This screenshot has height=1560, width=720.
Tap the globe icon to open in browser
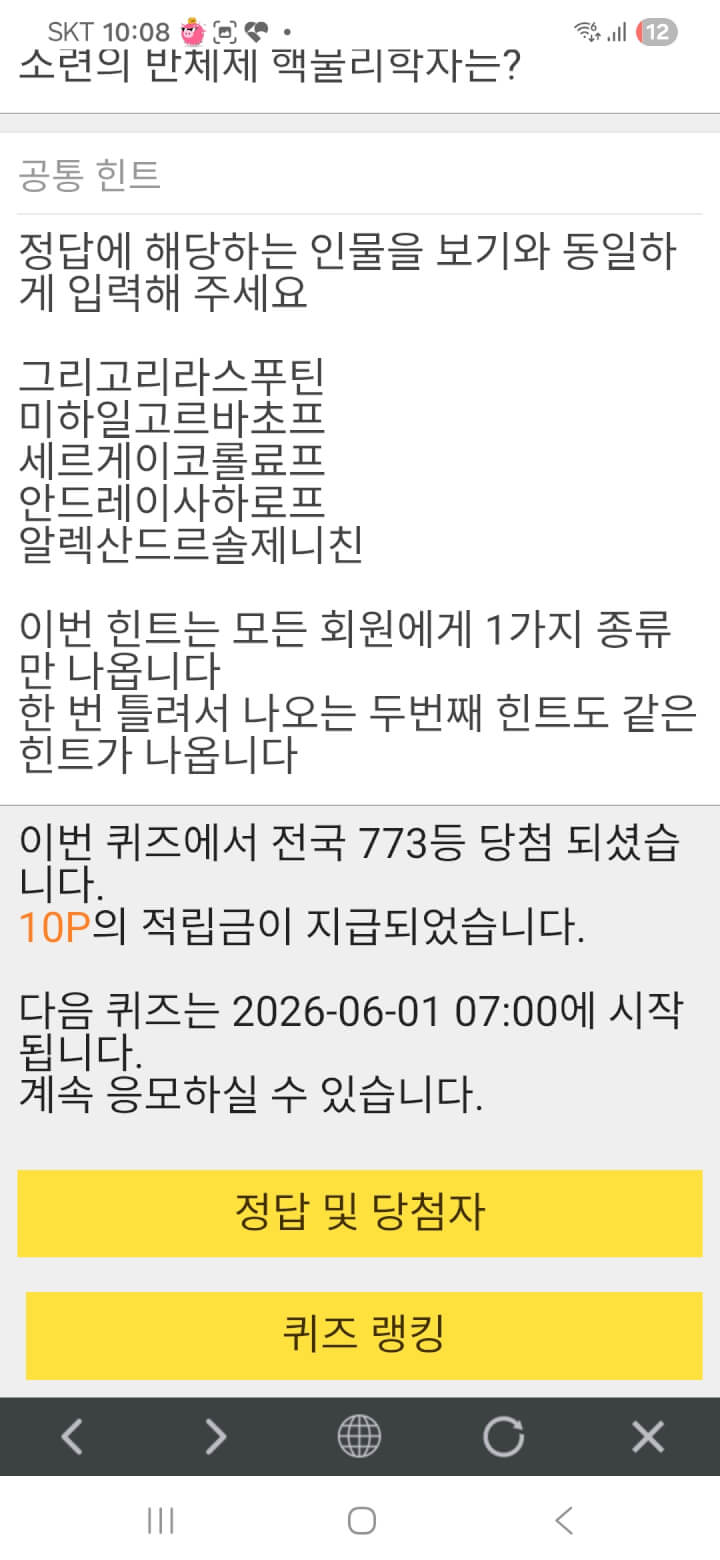coord(359,1437)
